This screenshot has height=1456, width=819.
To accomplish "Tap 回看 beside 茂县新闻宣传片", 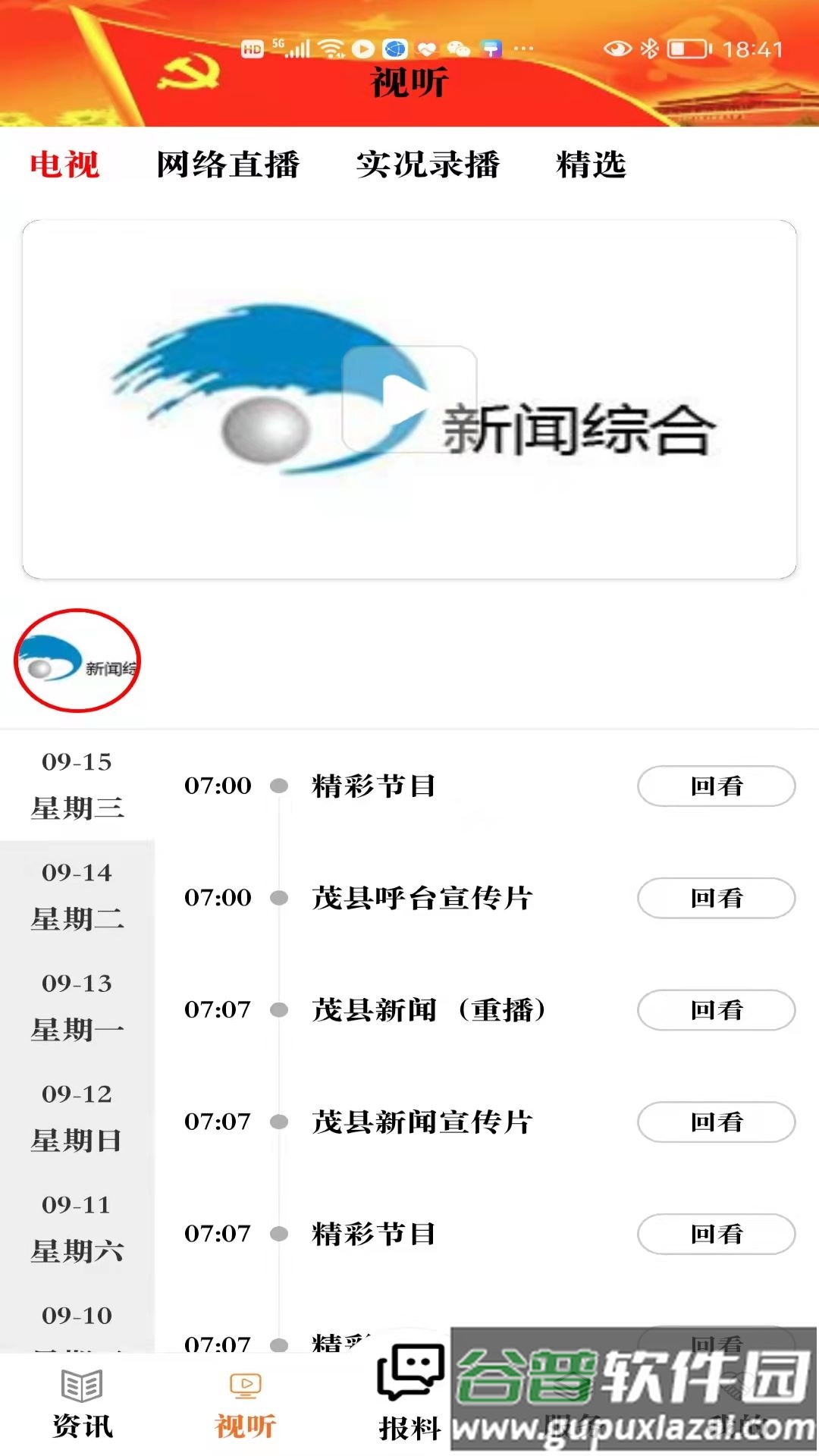I will tap(715, 1122).
